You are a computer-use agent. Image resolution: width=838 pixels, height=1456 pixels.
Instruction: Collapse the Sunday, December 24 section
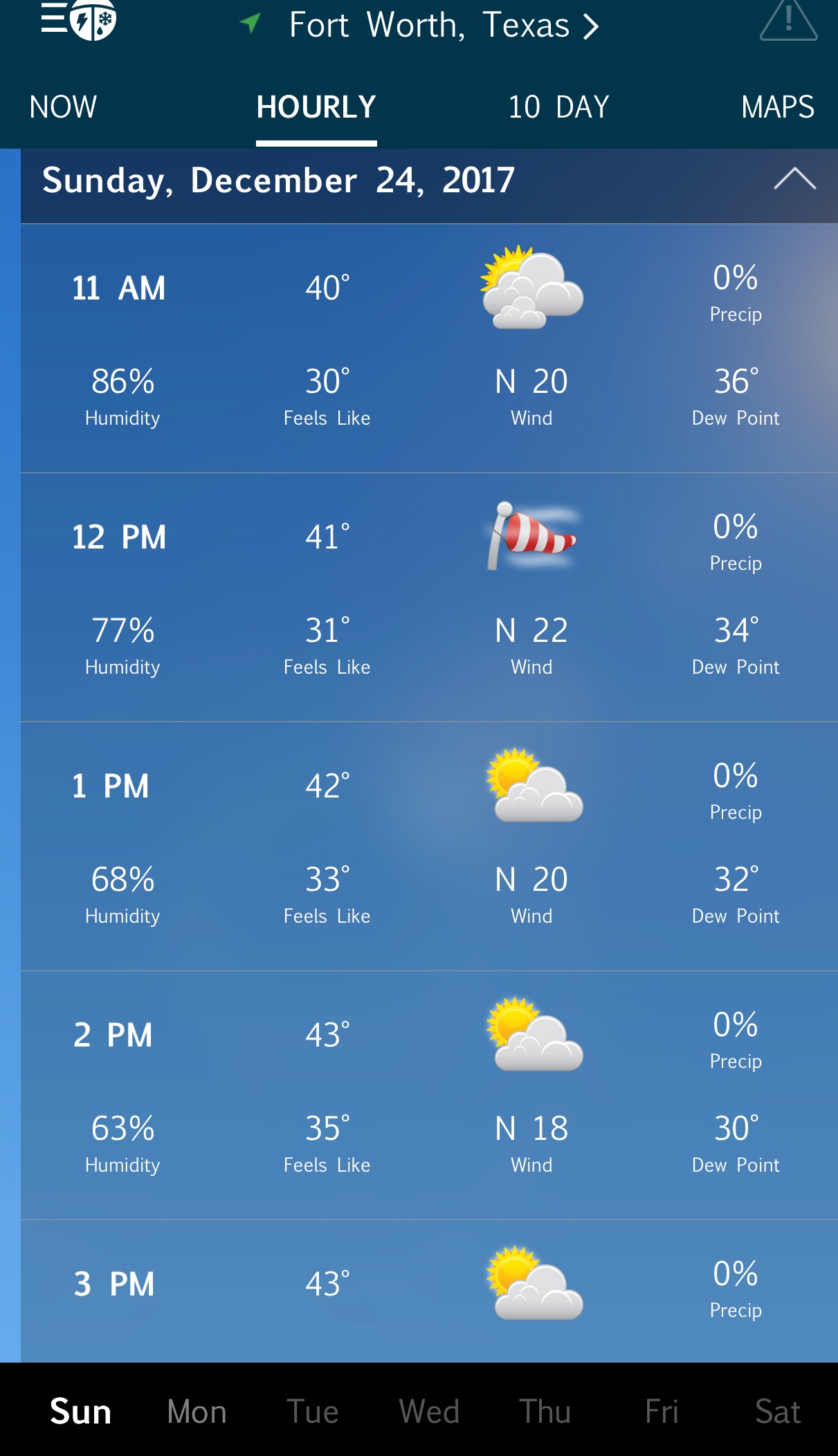(x=794, y=180)
